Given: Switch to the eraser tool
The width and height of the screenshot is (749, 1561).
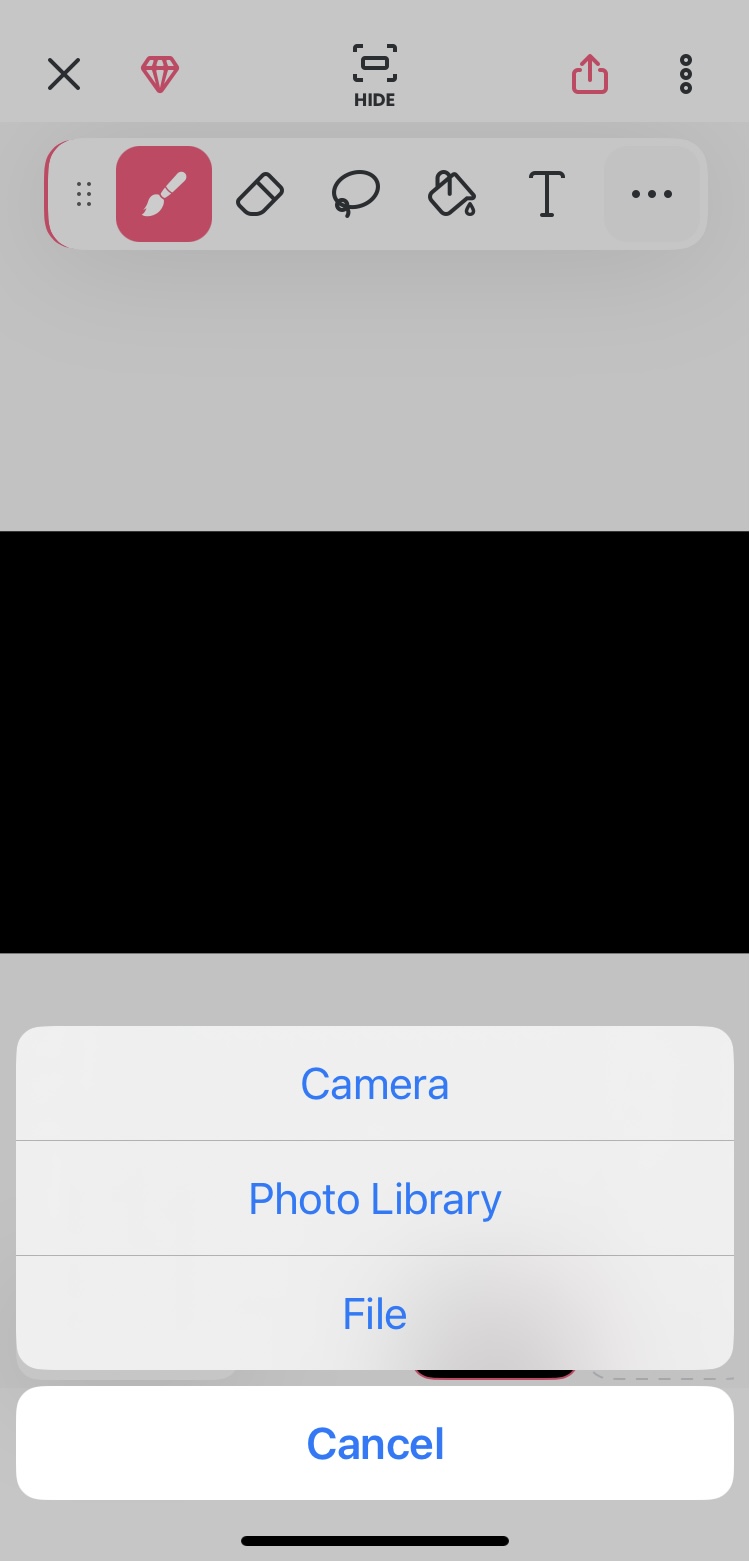Looking at the screenshot, I should [260, 194].
